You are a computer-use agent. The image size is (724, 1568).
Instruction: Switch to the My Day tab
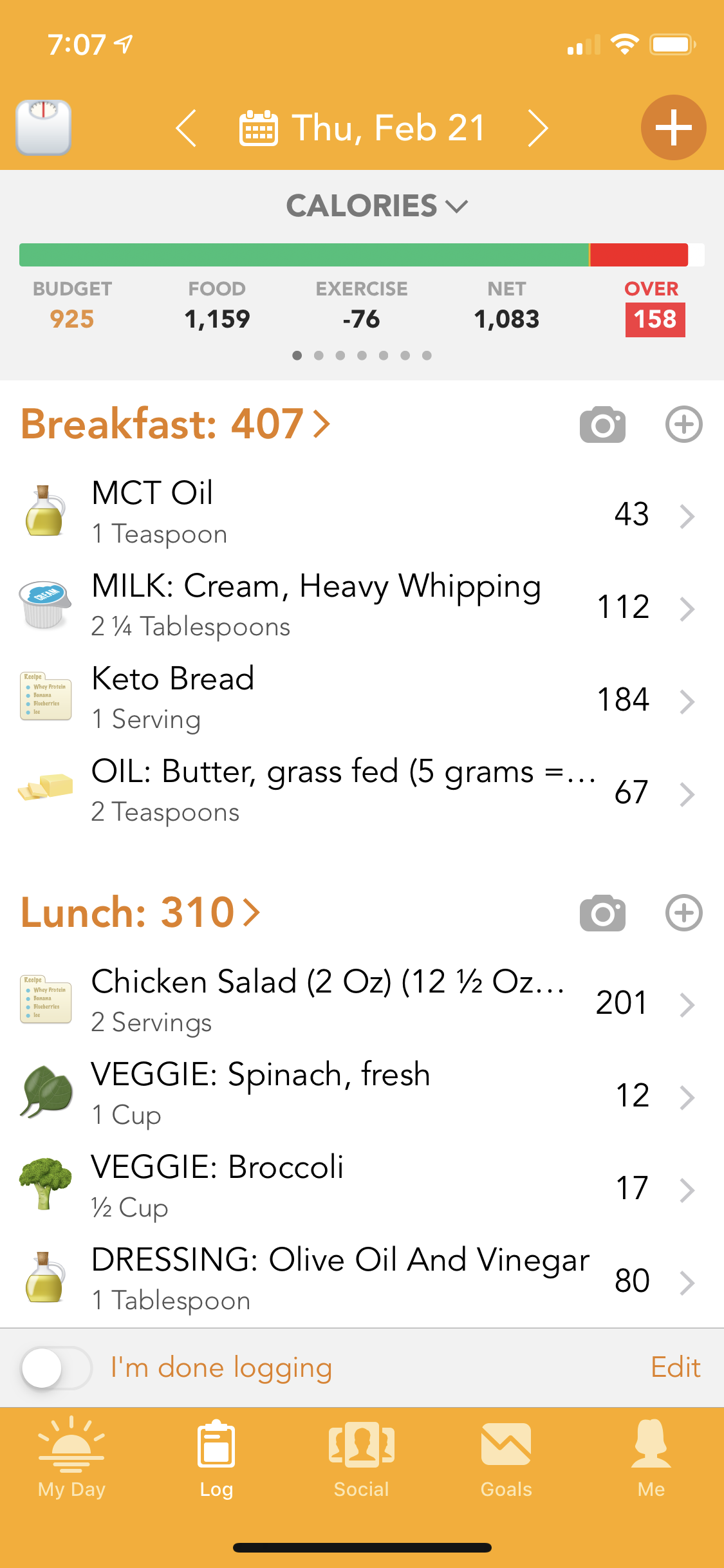71,1458
